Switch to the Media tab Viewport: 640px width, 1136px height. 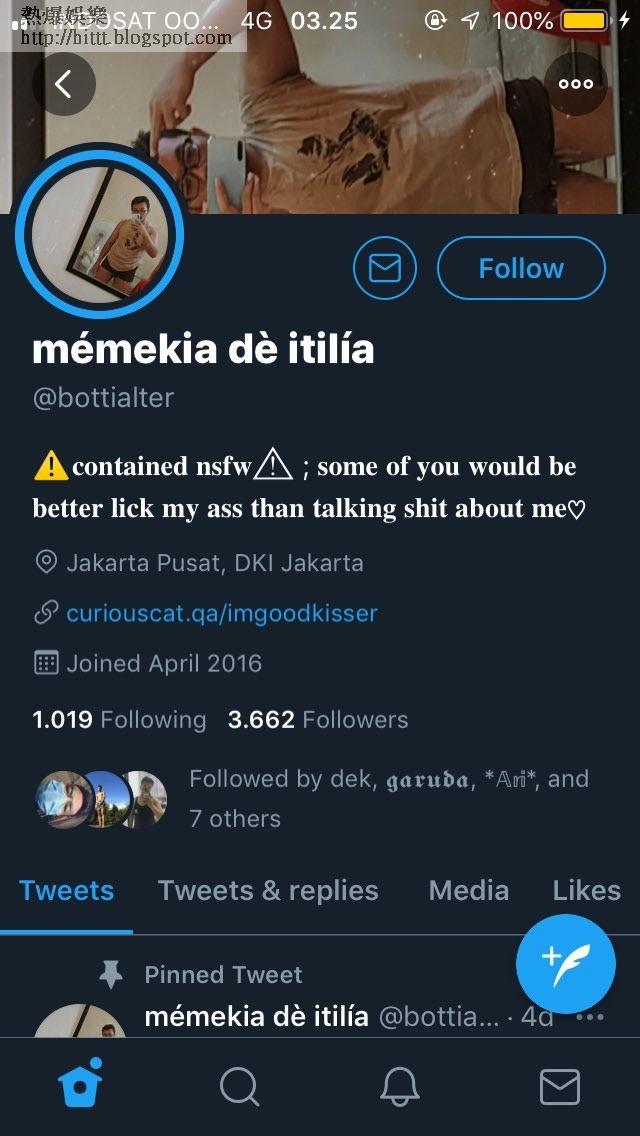468,891
